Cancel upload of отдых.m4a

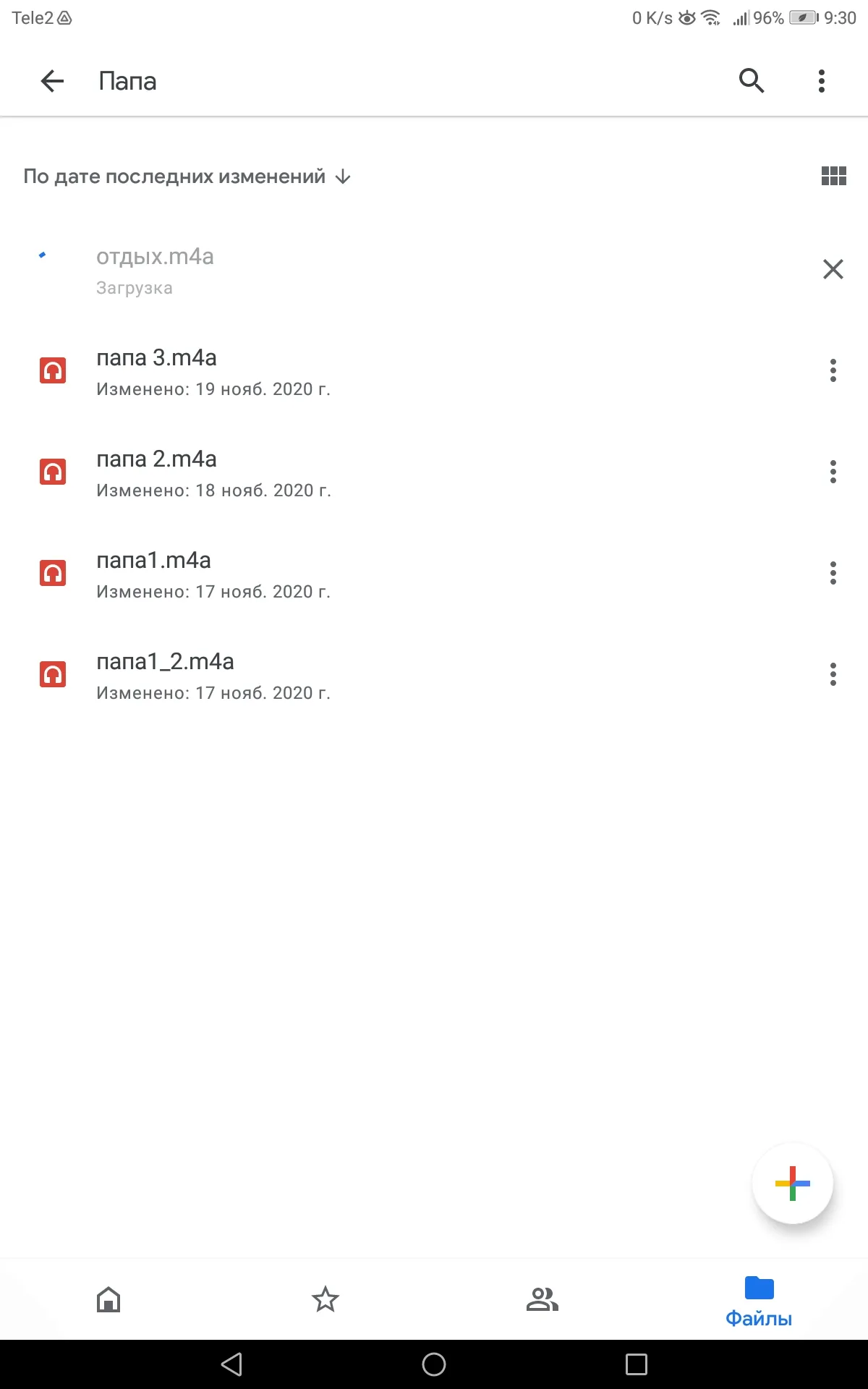click(833, 269)
